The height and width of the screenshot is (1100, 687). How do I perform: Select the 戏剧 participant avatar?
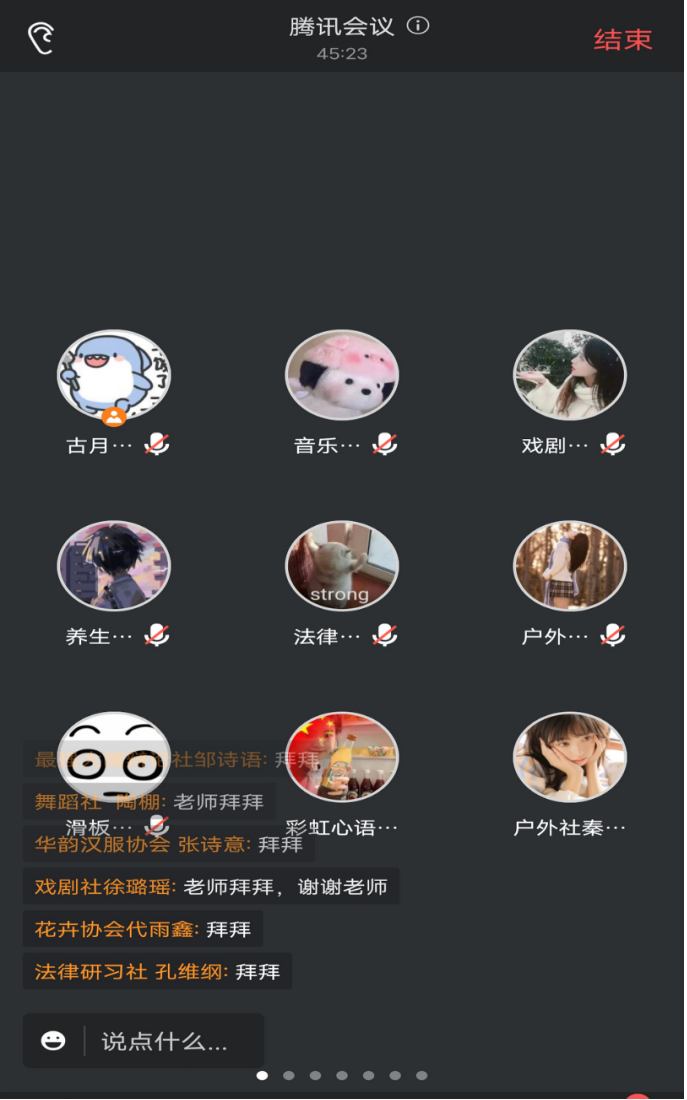570,375
